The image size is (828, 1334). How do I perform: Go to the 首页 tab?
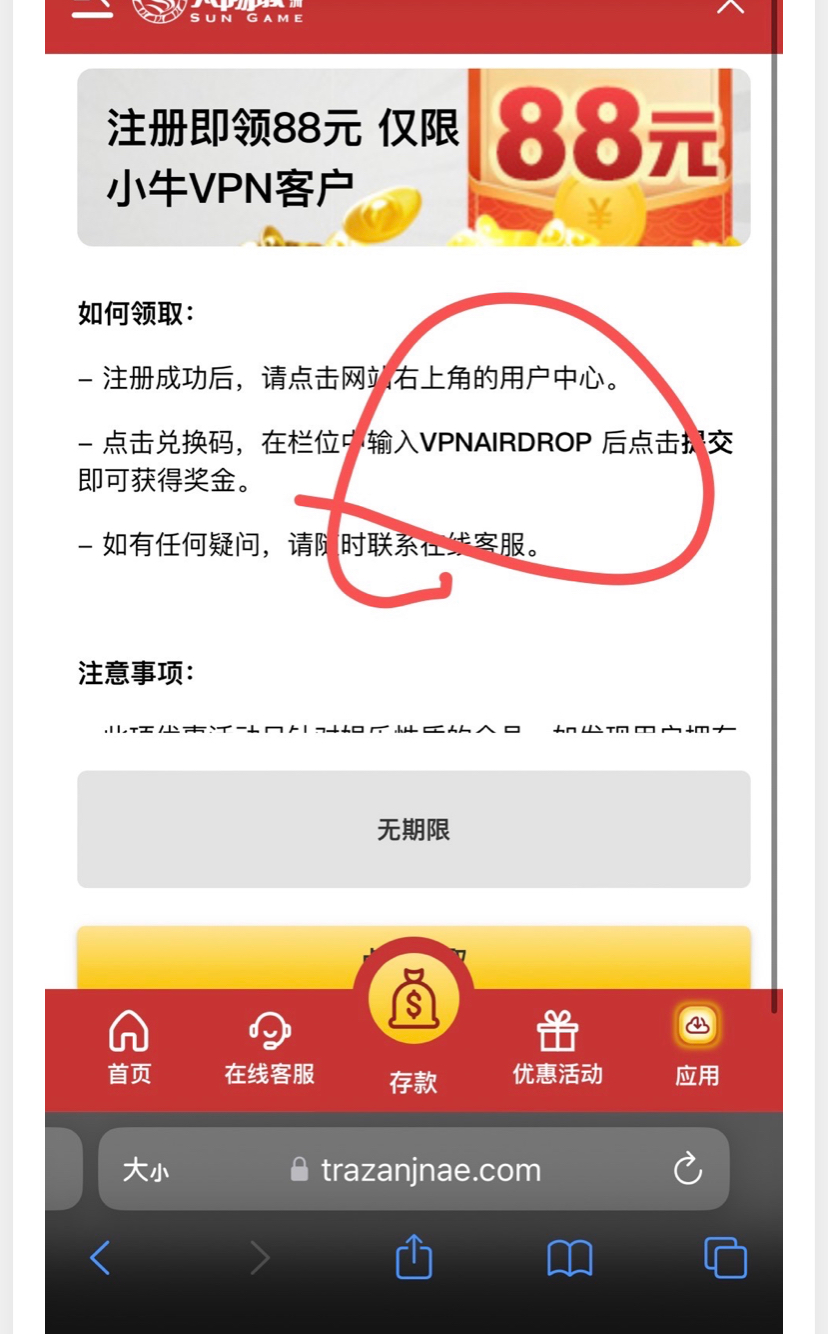point(129,1048)
